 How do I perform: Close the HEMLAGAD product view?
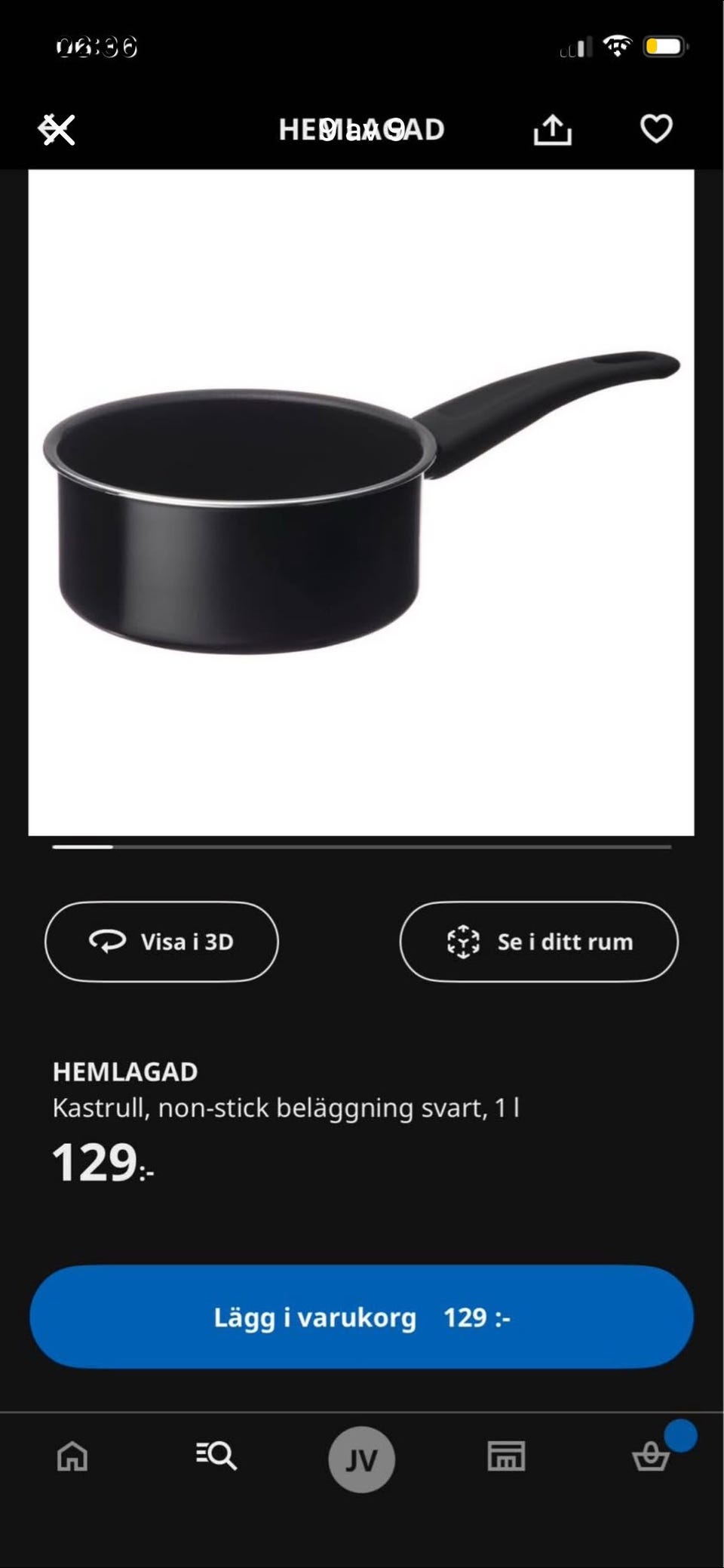(x=57, y=130)
